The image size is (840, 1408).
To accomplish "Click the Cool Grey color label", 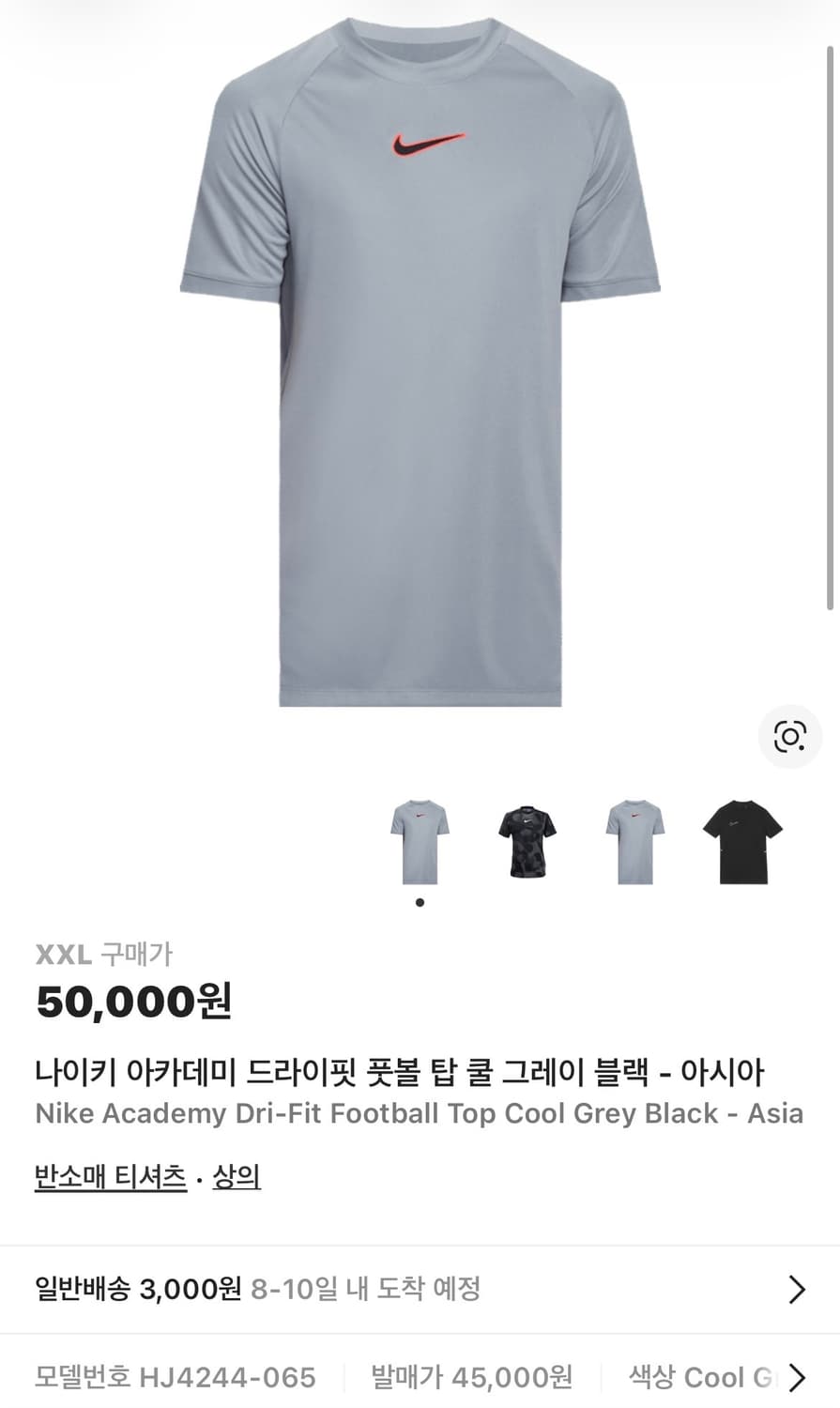I will [x=731, y=1377].
